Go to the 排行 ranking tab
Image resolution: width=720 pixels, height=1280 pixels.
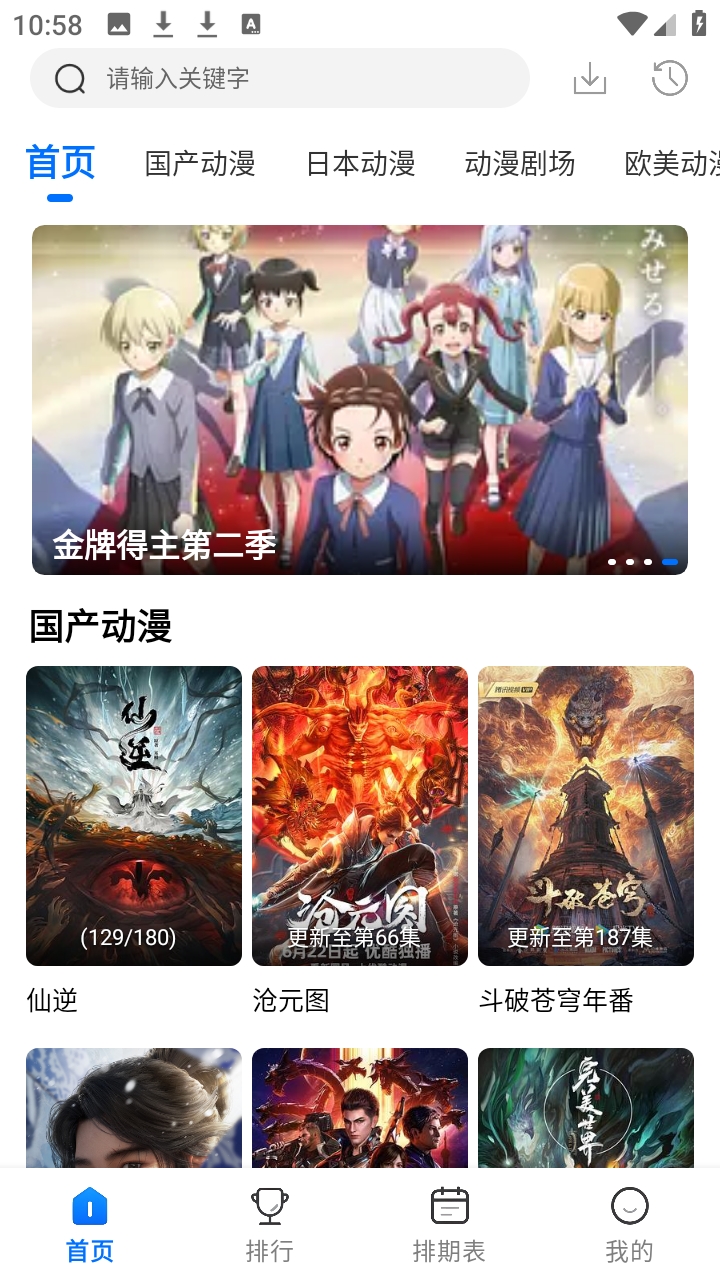pyautogui.click(x=270, y=1224)
